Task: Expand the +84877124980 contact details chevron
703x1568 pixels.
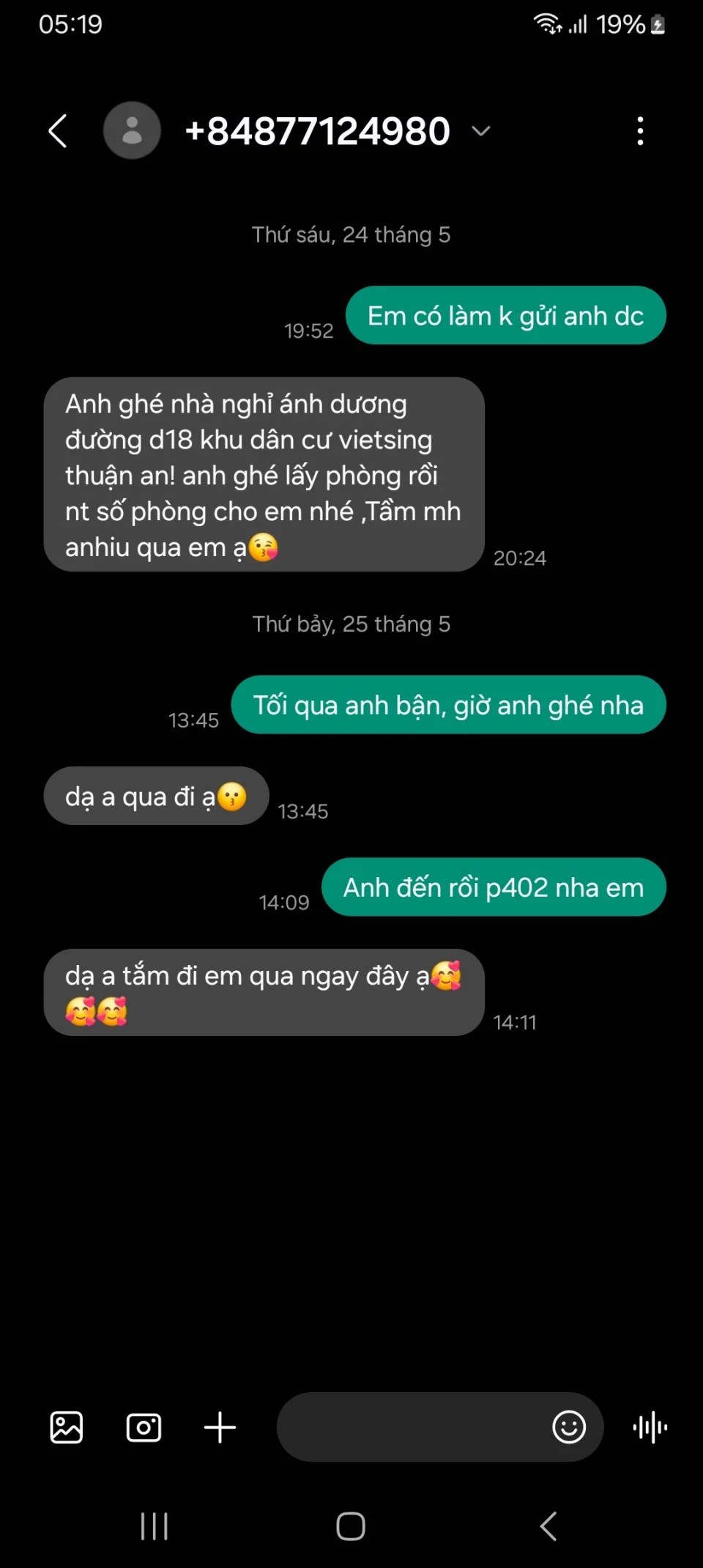Action: pos(480,132)
